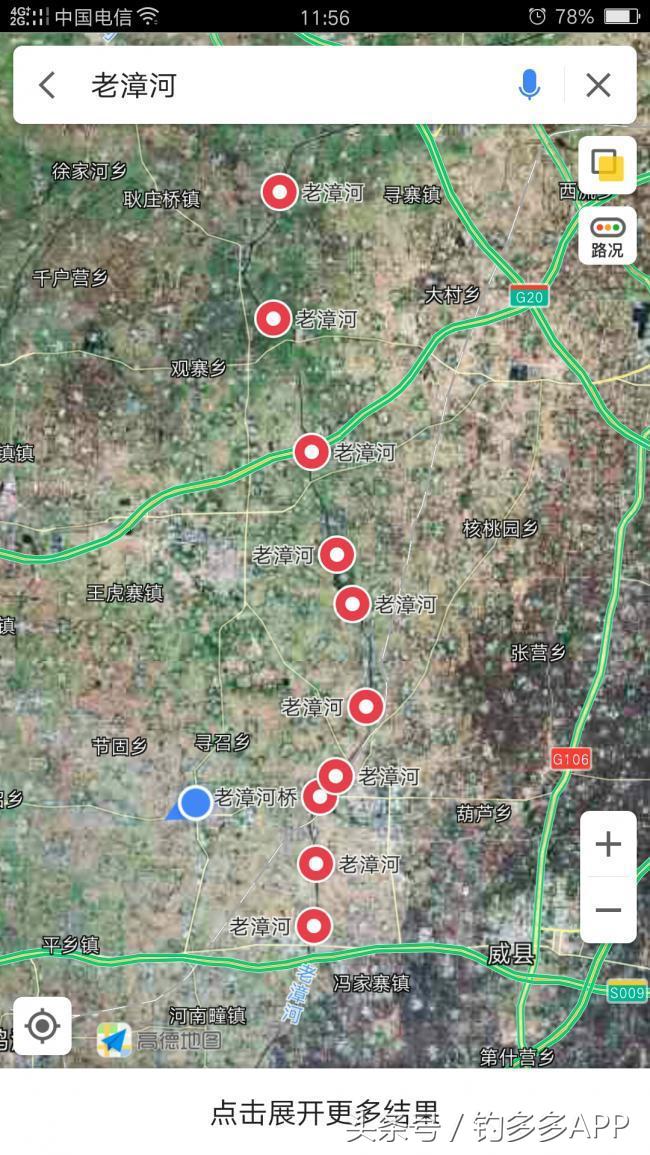The image size is (650, 1155).
Task: Go back from the search results
Action: click(47, 85)
